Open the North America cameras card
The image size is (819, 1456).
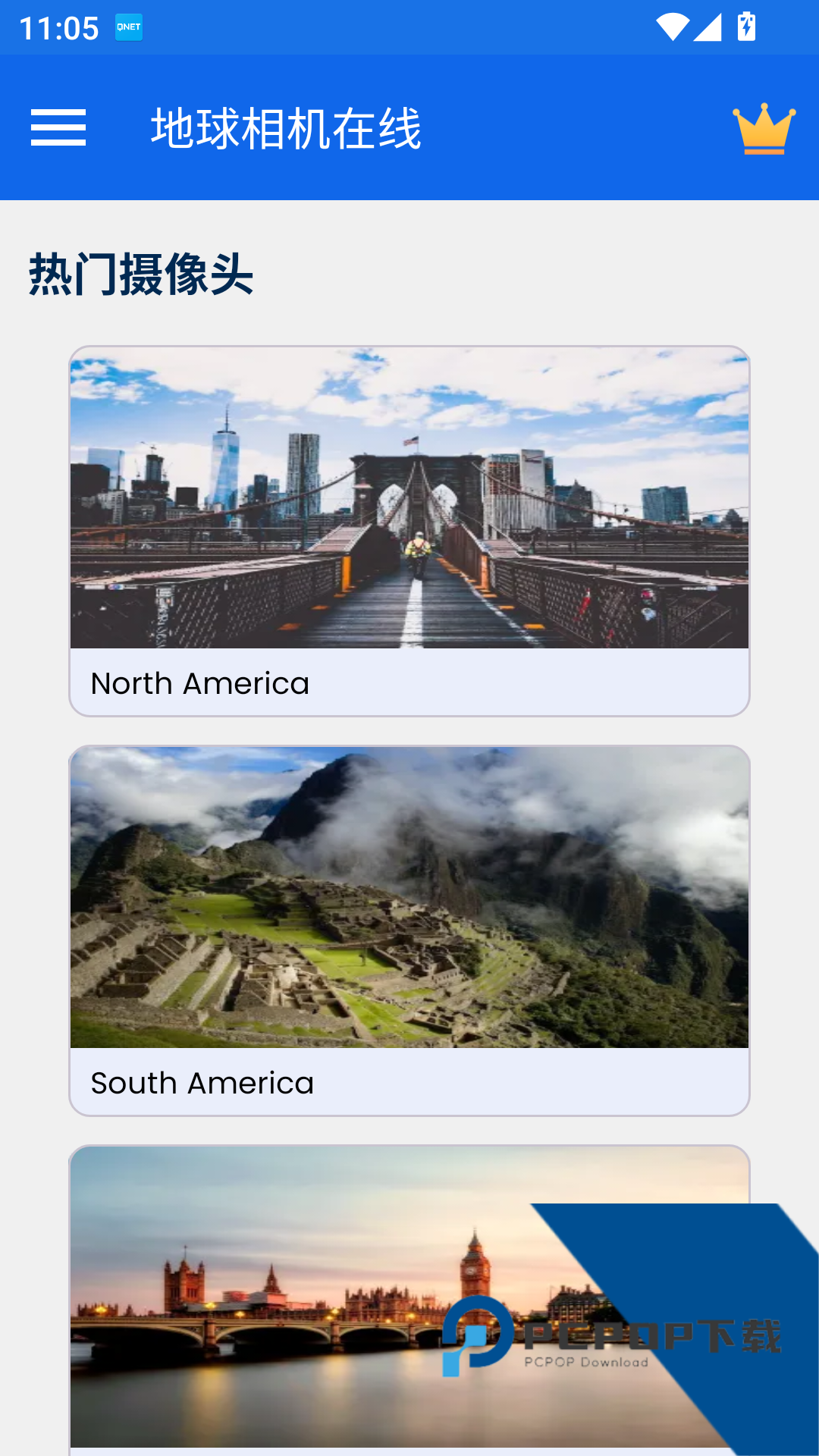409,531
